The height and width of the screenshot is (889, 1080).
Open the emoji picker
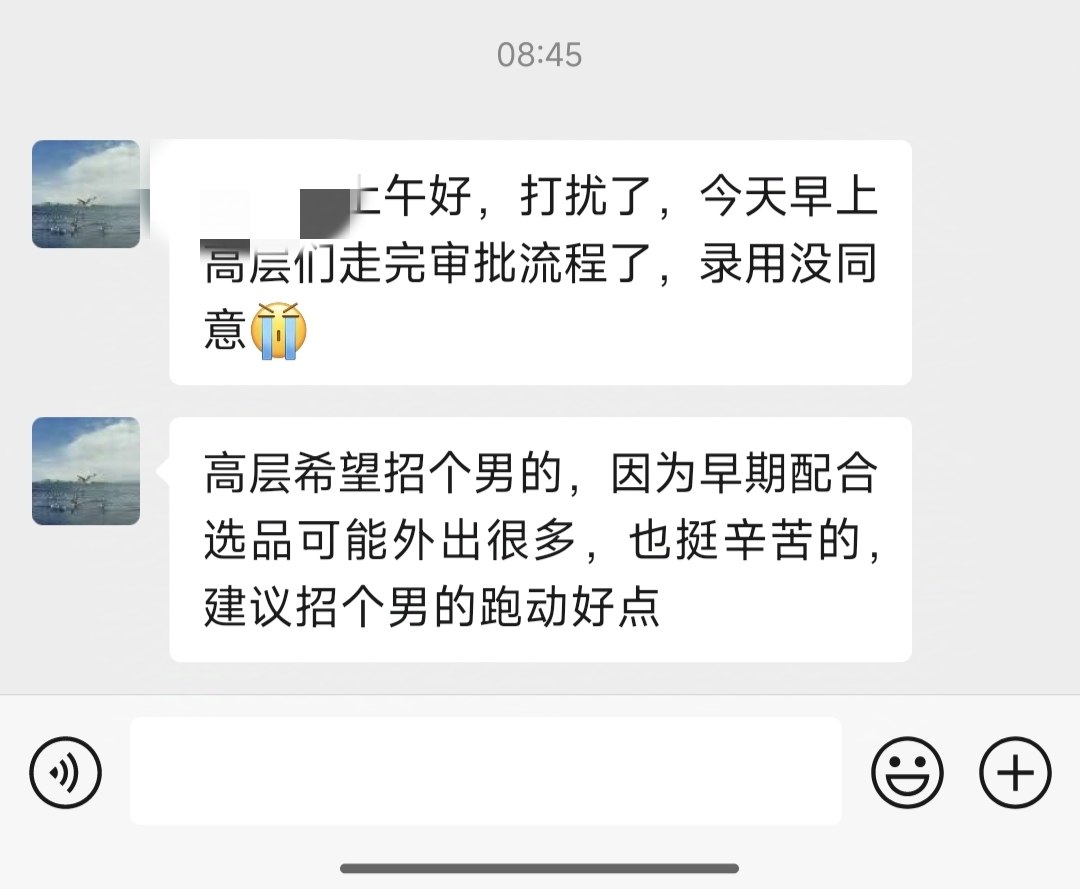point(907,771)
